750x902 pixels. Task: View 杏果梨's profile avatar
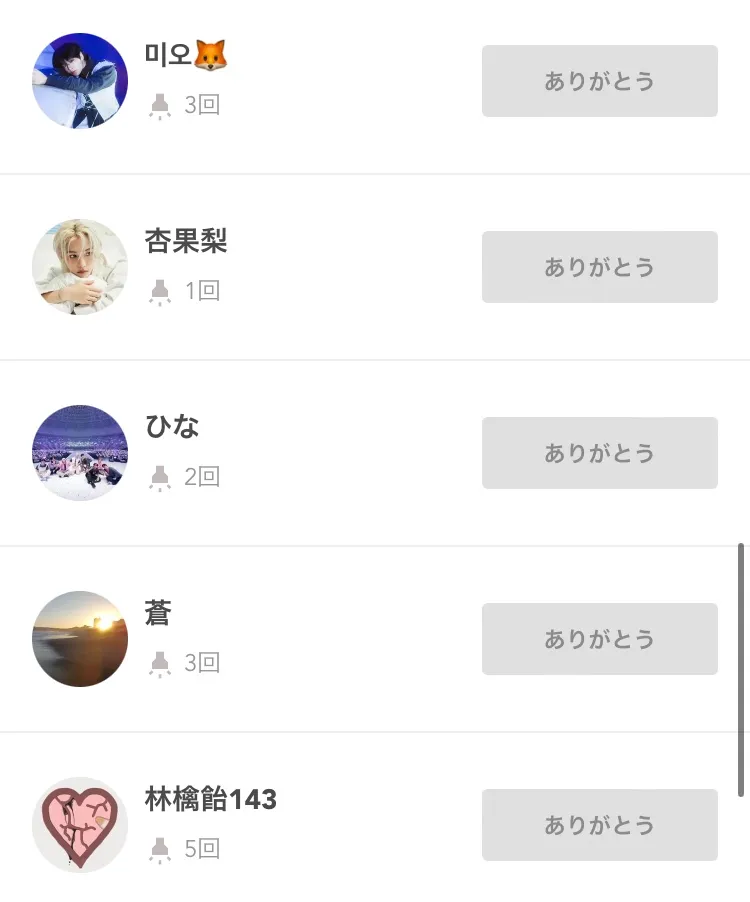(80, 267)
